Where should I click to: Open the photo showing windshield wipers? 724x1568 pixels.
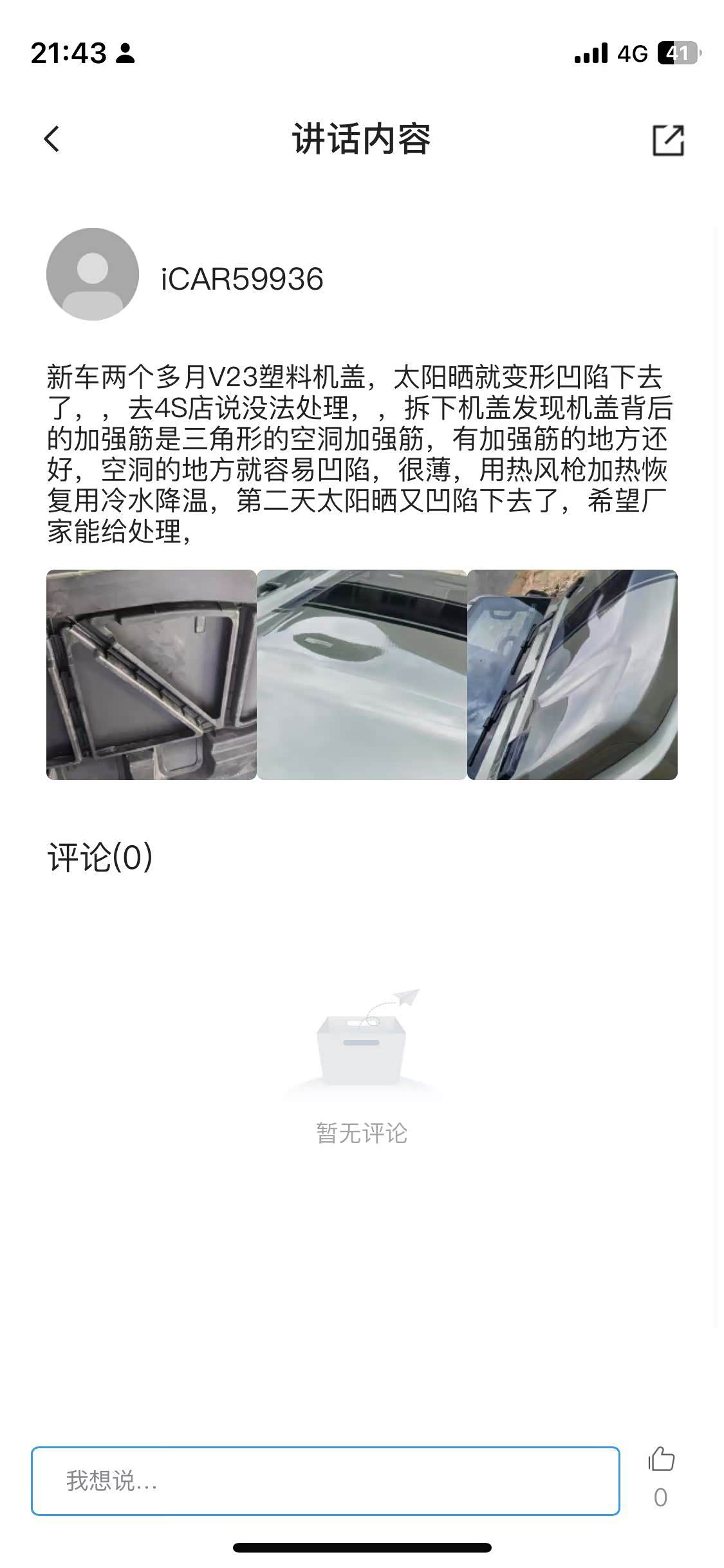572,675
